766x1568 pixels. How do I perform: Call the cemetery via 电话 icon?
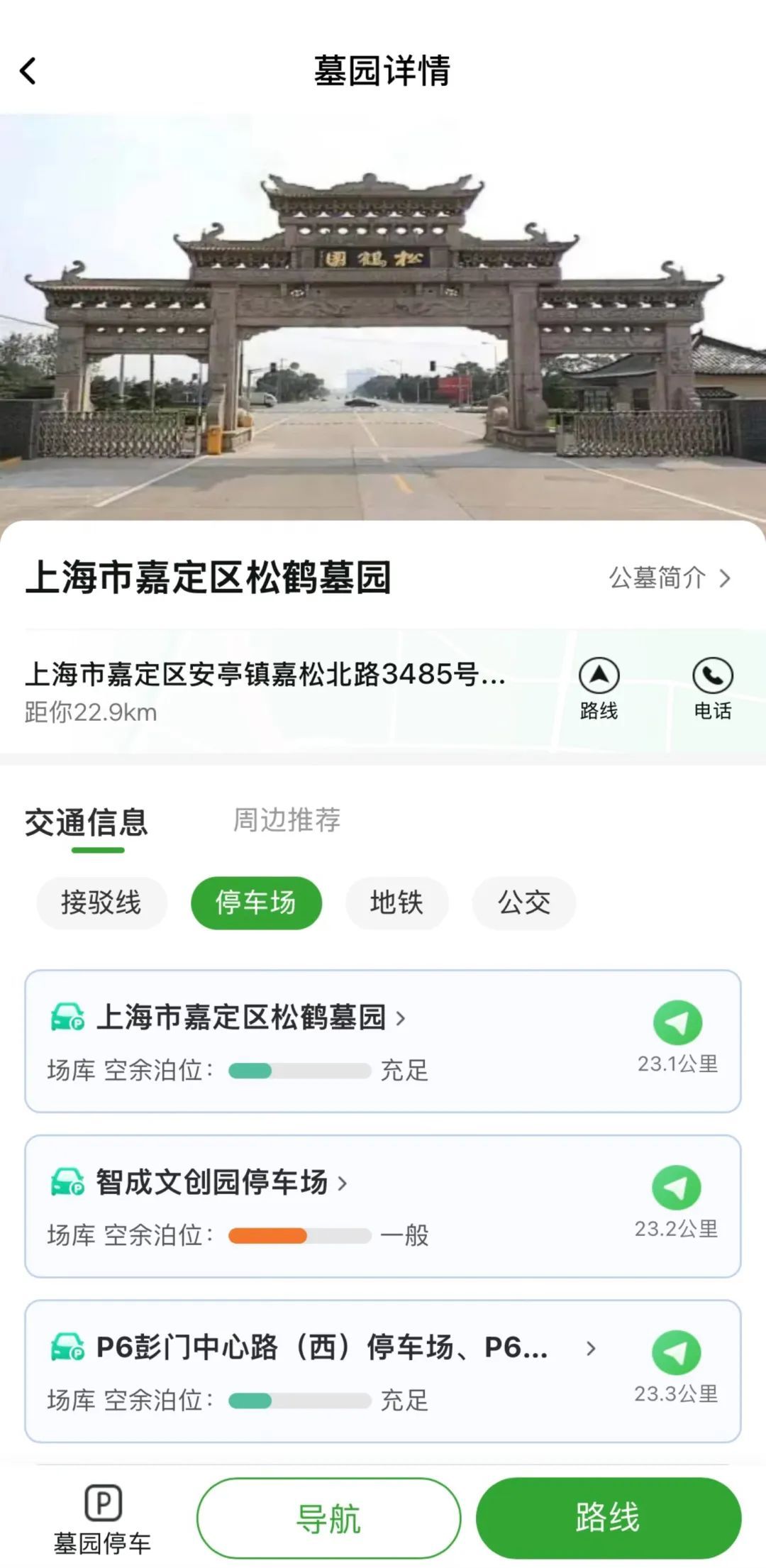(712, 688)
